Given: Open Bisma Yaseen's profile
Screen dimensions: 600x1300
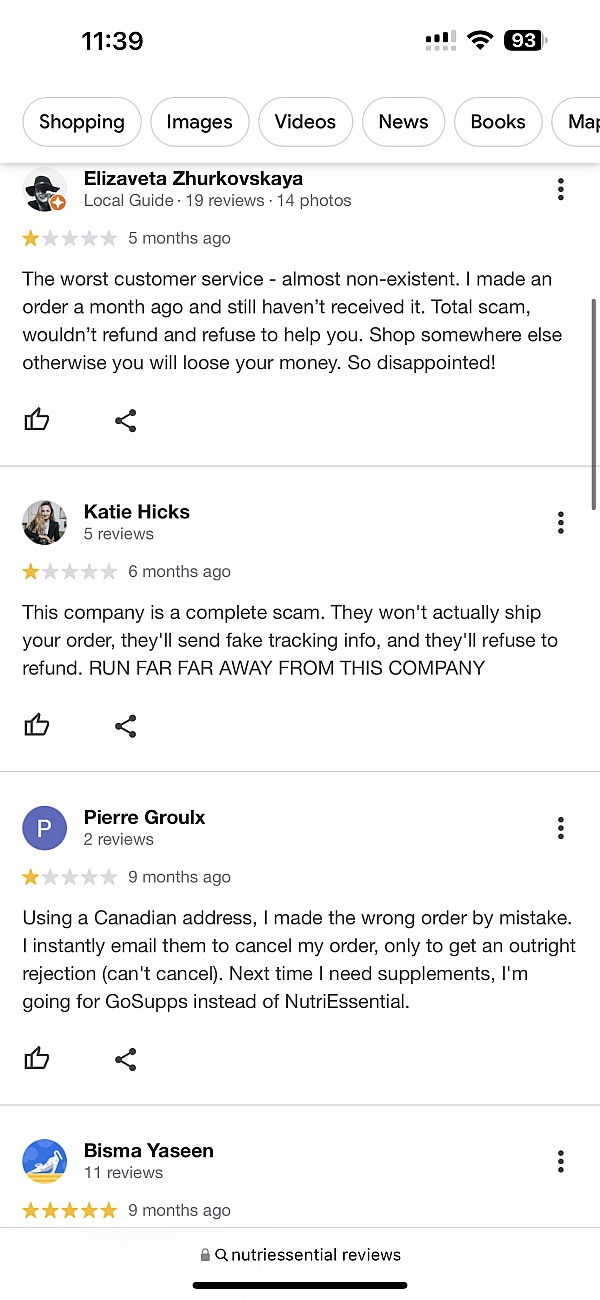Looking at the screenshot, I should (148, 1151).
